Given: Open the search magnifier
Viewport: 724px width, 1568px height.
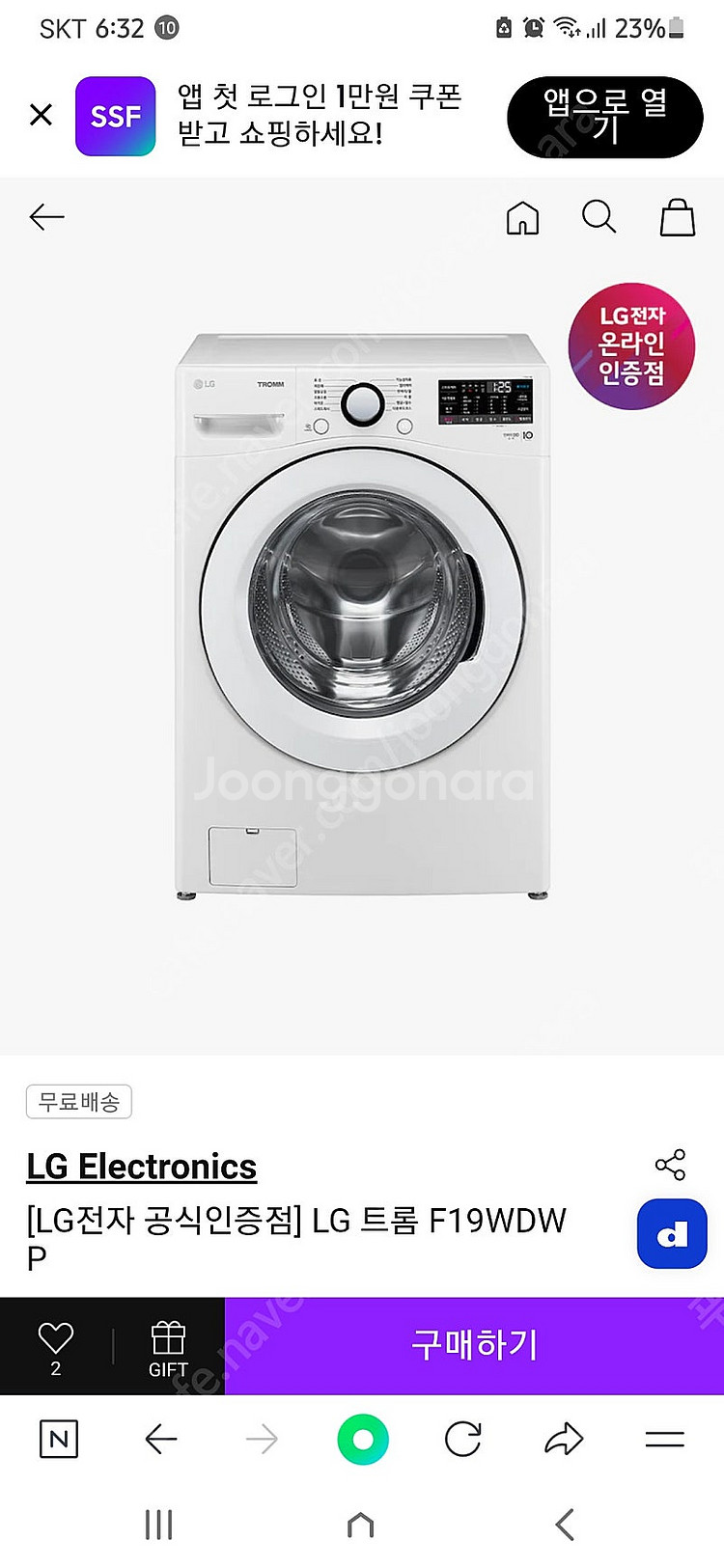Looking at the screenshot, I should (599, 217).
